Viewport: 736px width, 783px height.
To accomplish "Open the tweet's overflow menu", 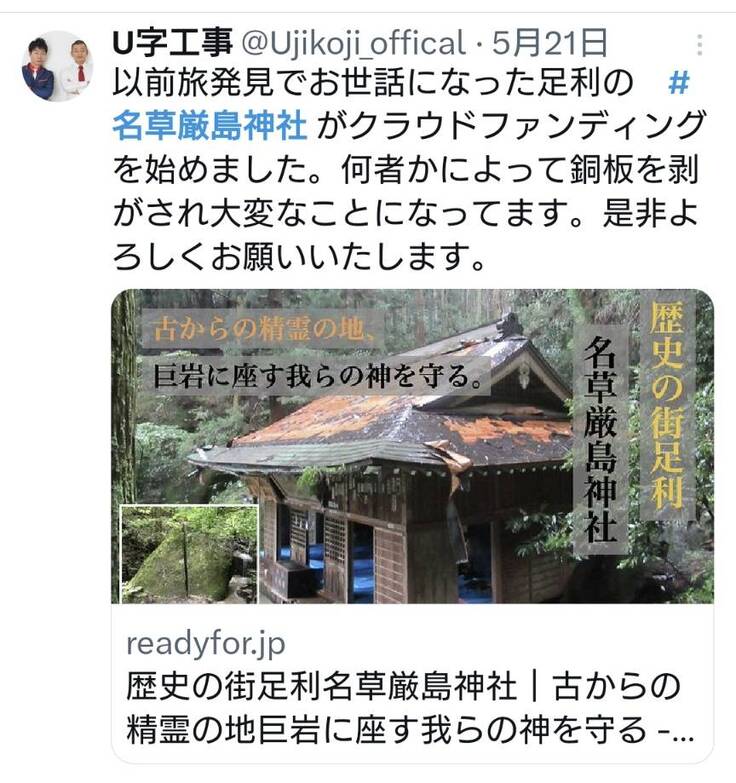I will coord(699,46).
